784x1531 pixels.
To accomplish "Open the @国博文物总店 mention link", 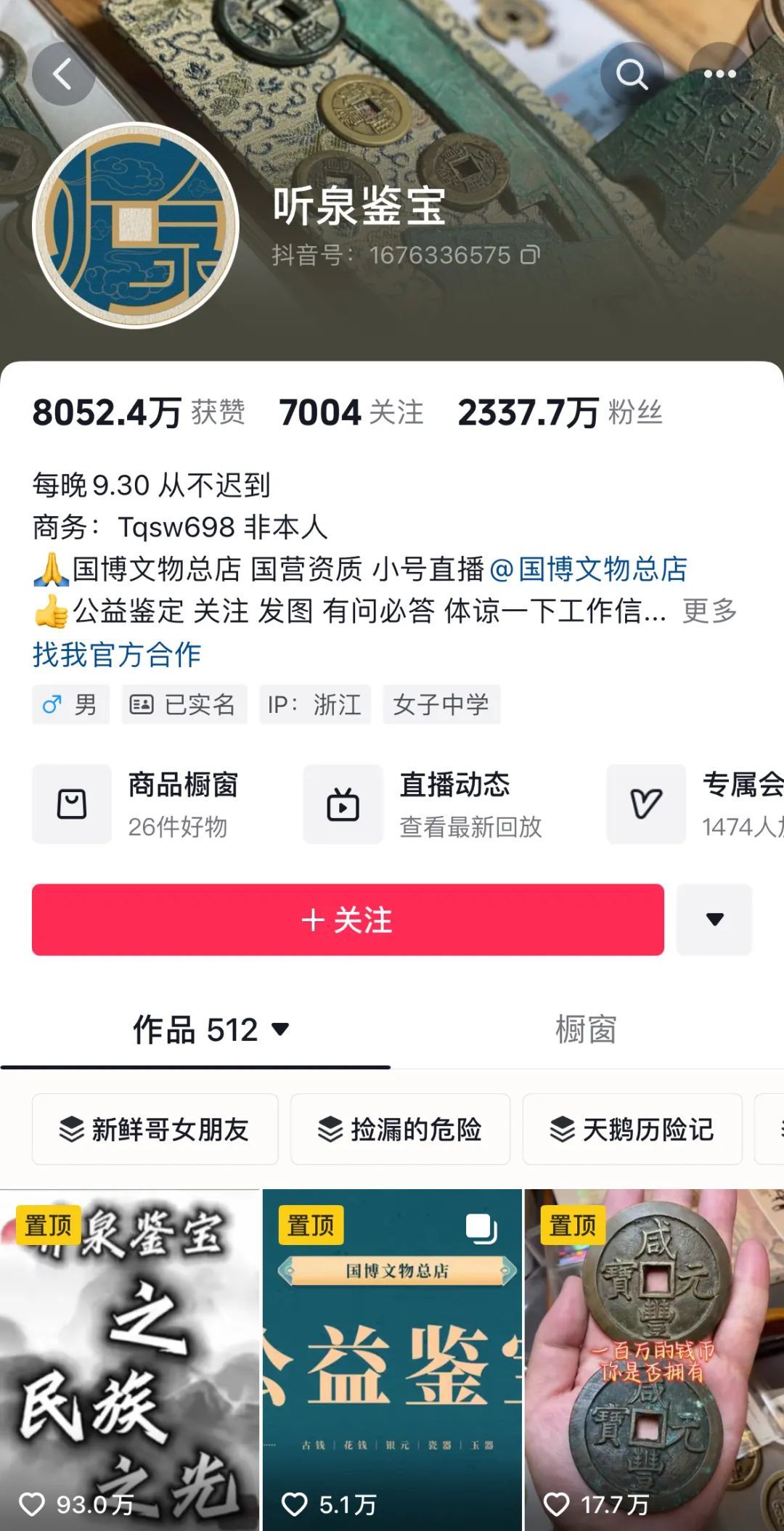I will [589, 569].
